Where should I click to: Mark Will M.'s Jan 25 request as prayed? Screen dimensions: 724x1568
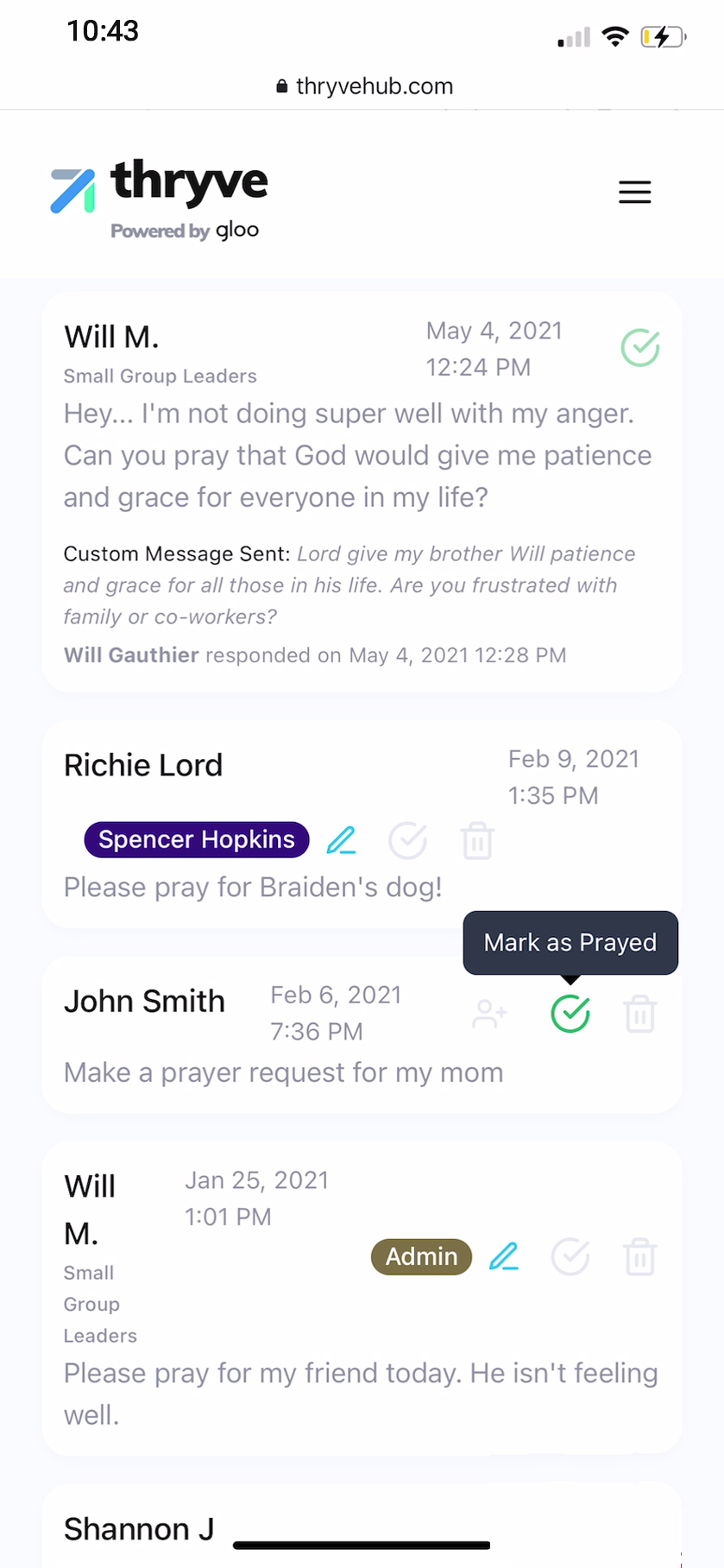click(570, 1256)
